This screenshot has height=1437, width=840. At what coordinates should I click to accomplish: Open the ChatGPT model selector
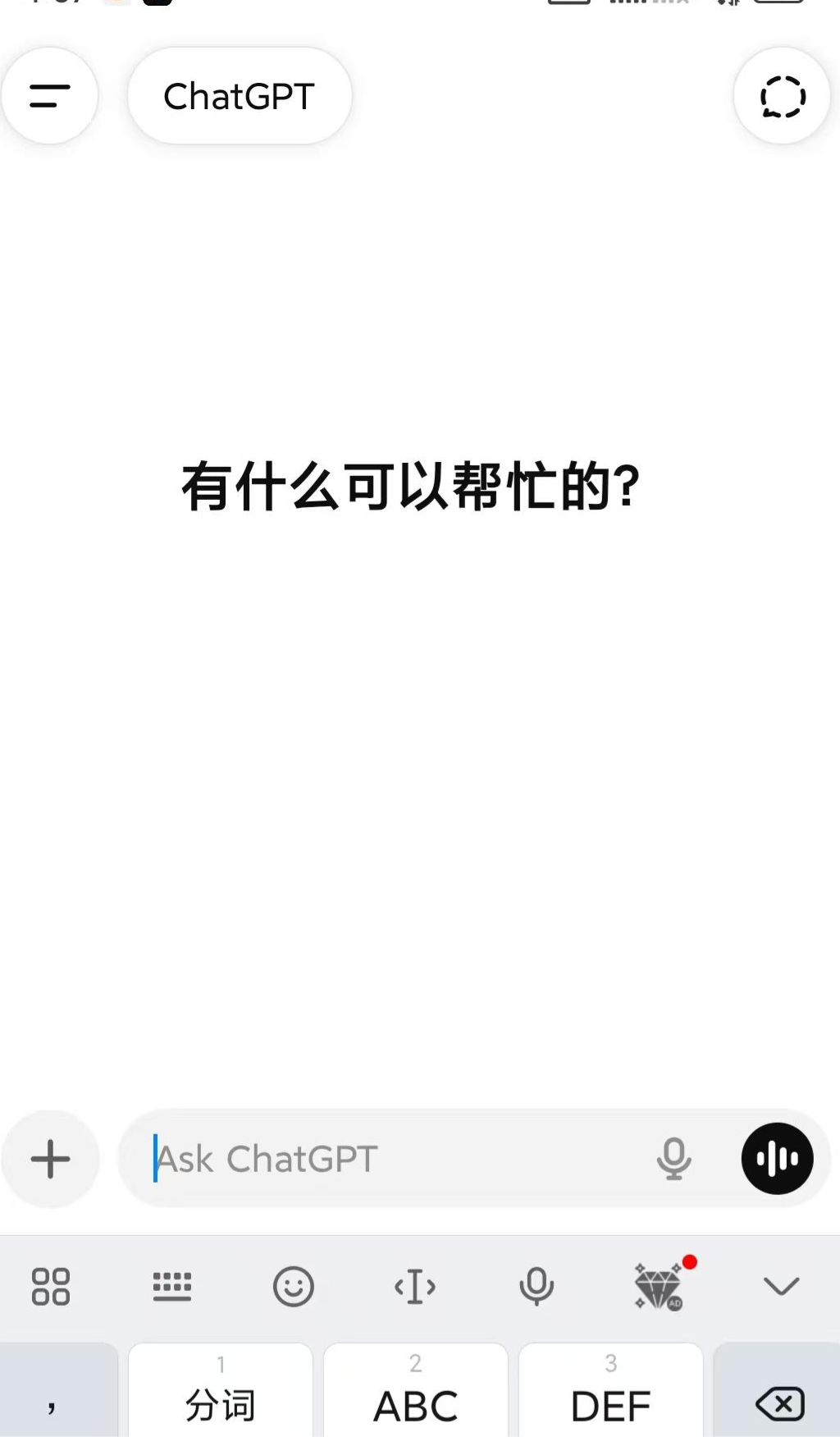click(239, 96)
